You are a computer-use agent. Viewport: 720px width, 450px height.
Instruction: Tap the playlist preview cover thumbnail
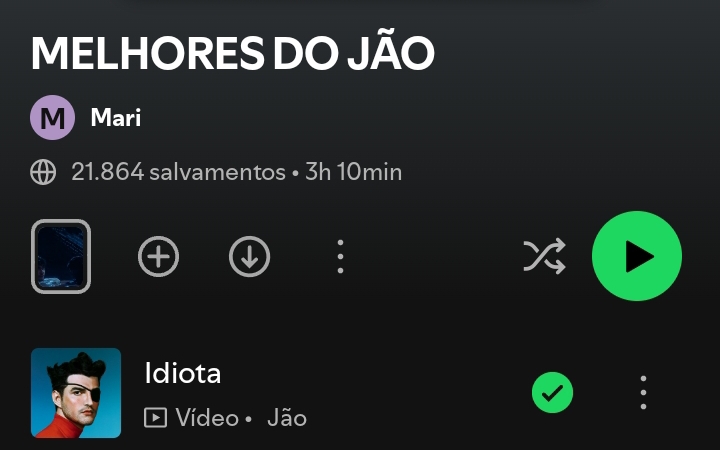click(61, 257)
